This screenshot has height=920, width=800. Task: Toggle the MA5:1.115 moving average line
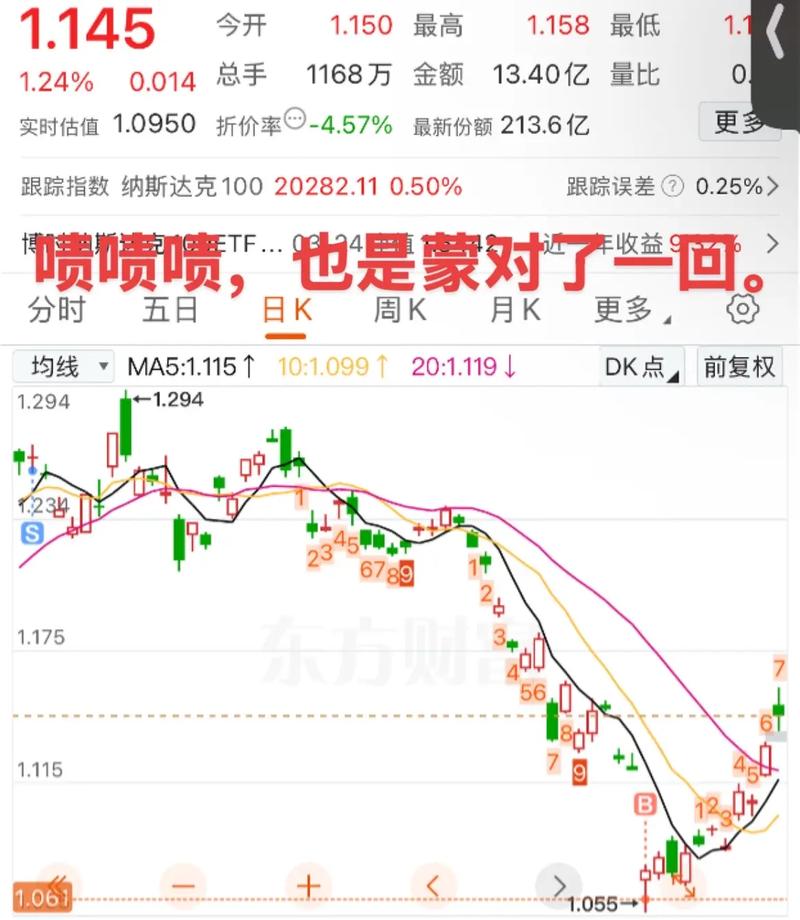pos(186,367)
